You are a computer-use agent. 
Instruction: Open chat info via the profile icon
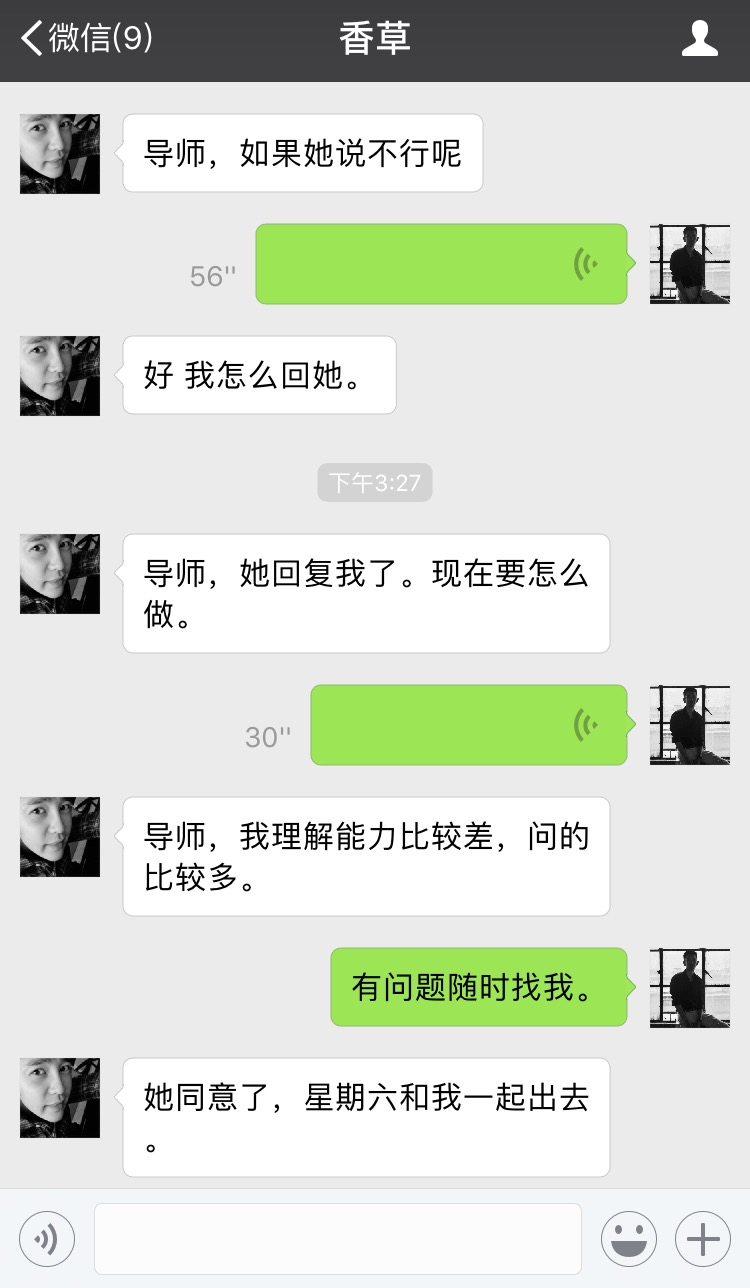click(699, 40)
